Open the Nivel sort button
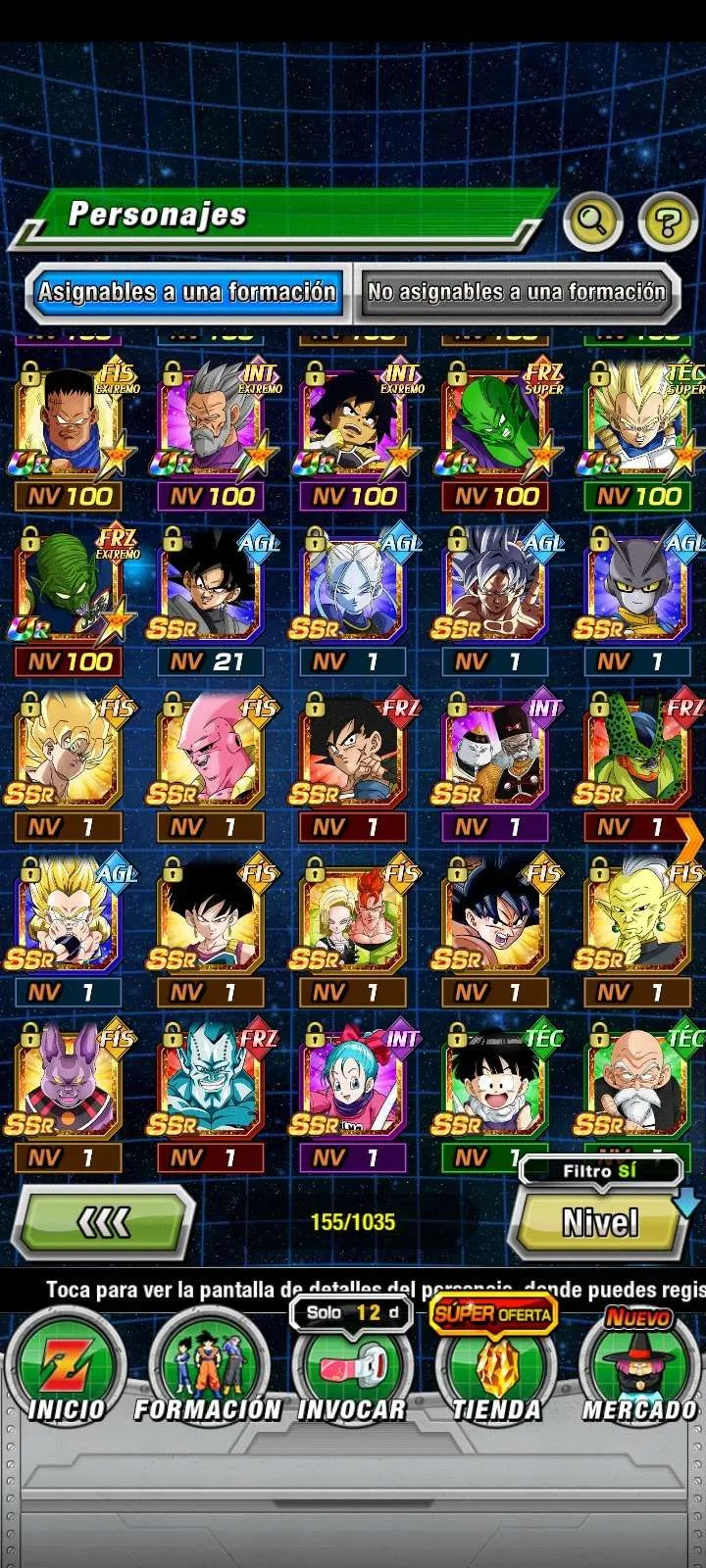The image size is (706, 1568). click(599, 1223)
